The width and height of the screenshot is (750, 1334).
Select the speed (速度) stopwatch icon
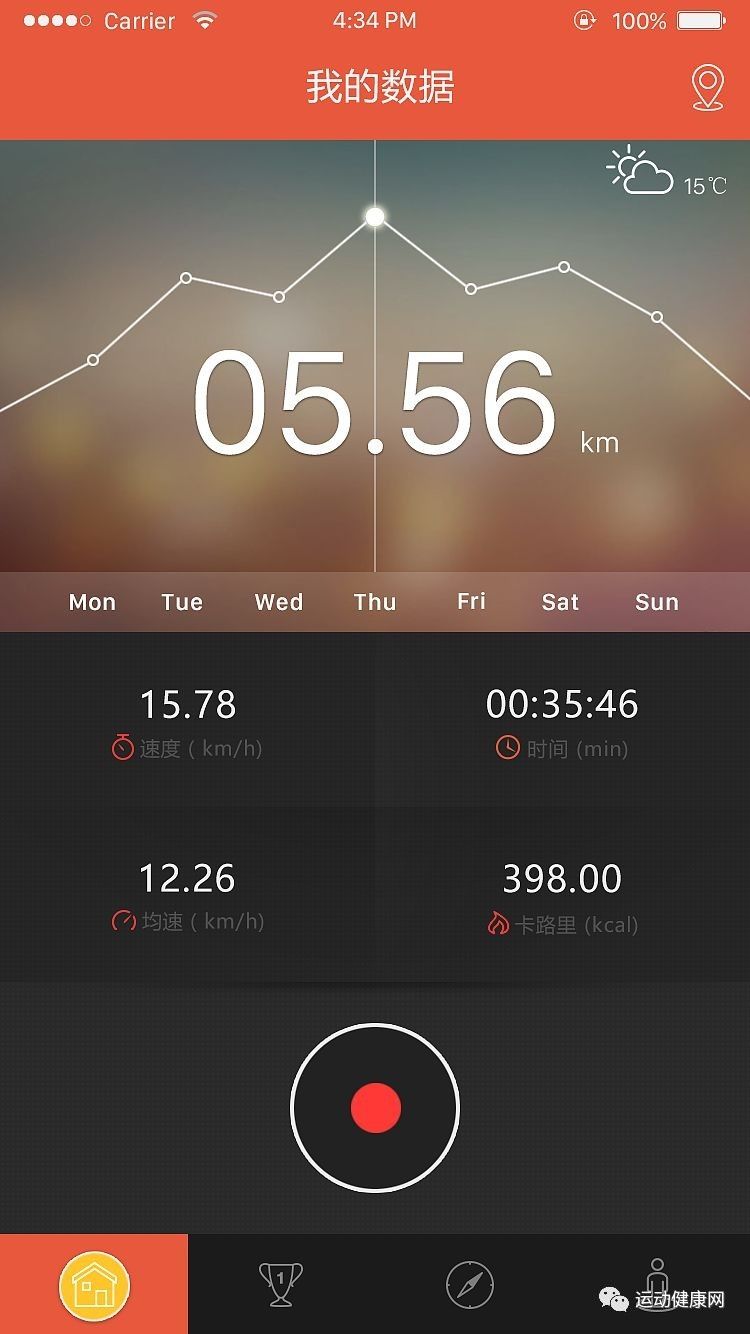click(121, 748)
